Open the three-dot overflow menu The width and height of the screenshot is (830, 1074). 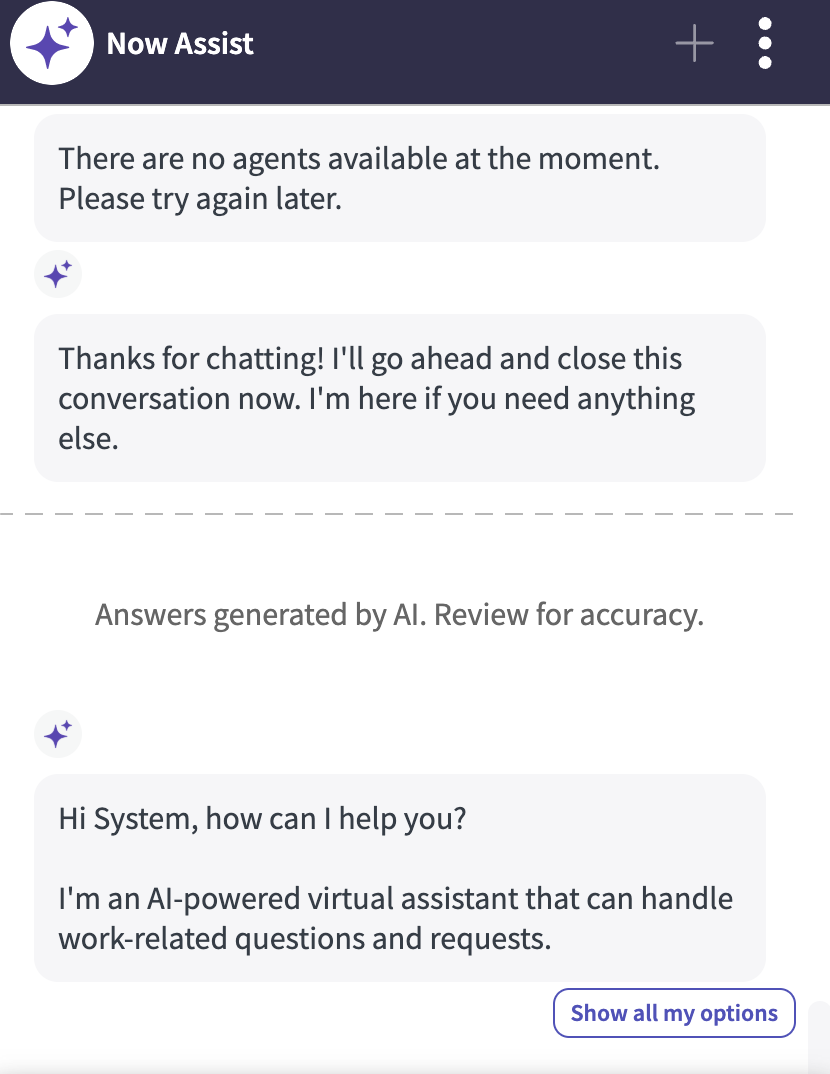765,44
